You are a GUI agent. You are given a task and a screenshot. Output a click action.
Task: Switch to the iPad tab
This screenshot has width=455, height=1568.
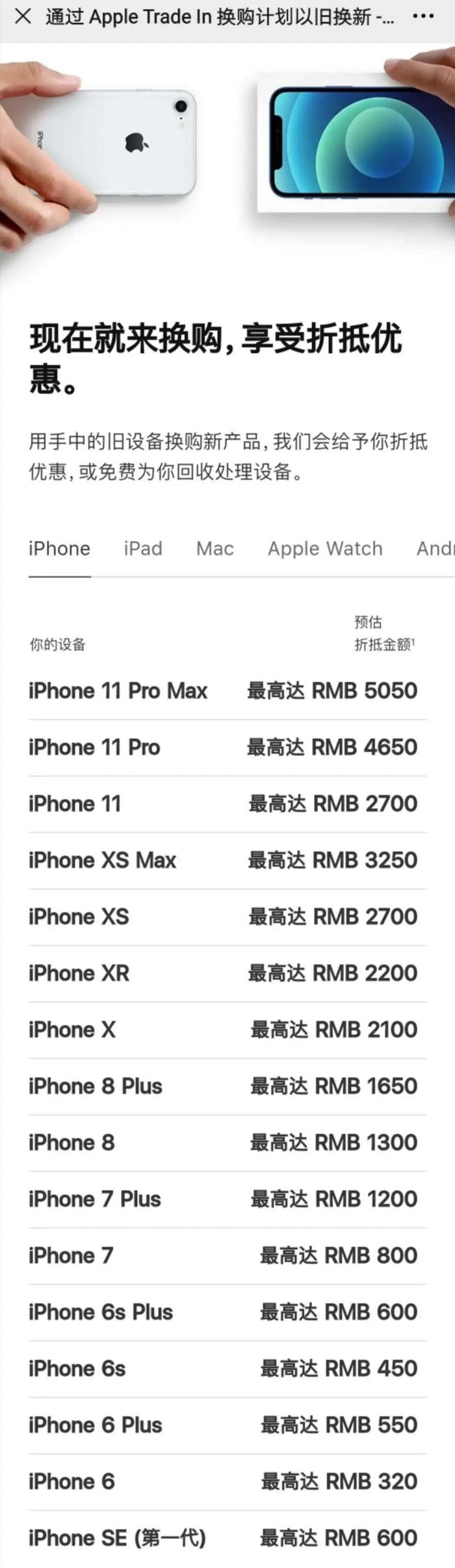click(143, 548)
